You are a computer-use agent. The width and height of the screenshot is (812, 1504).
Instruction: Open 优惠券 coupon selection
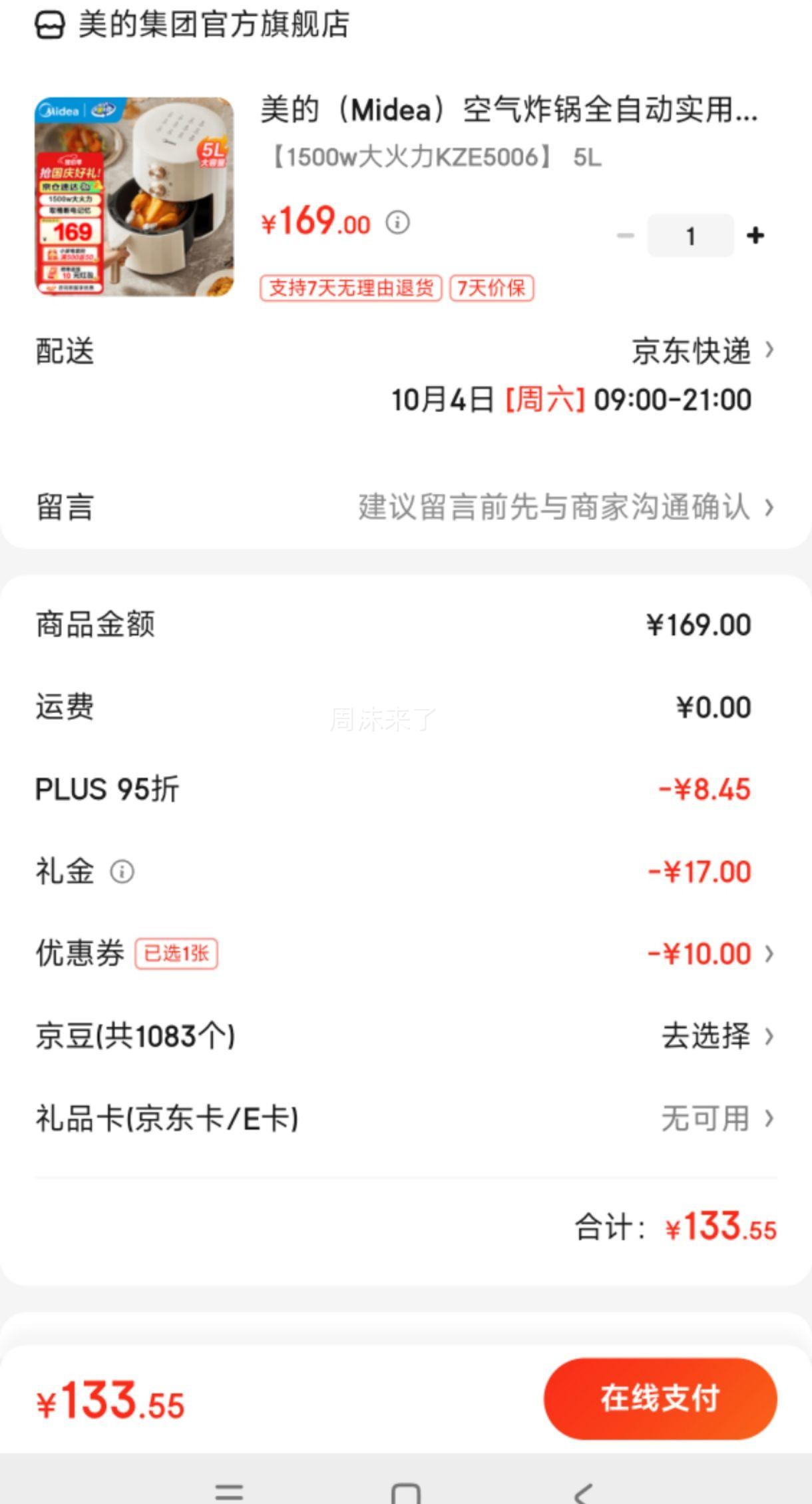710,954
